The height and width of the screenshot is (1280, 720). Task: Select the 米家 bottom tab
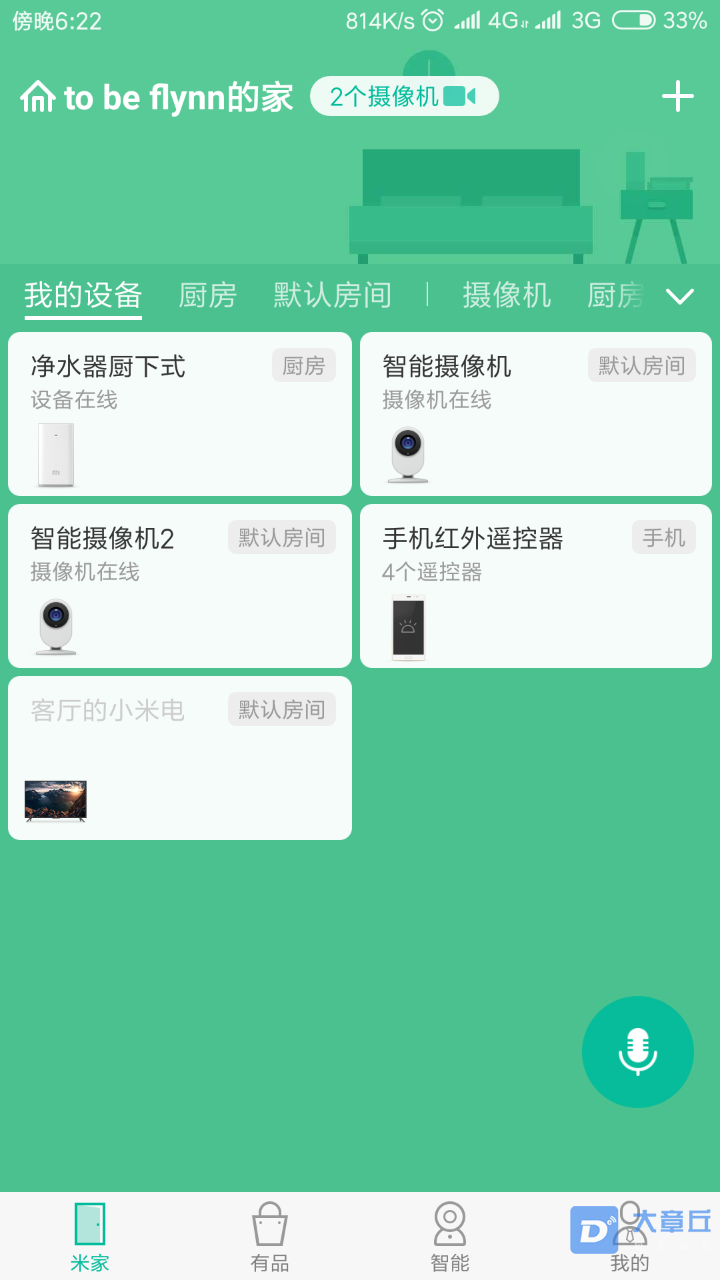coord(90,1237)
